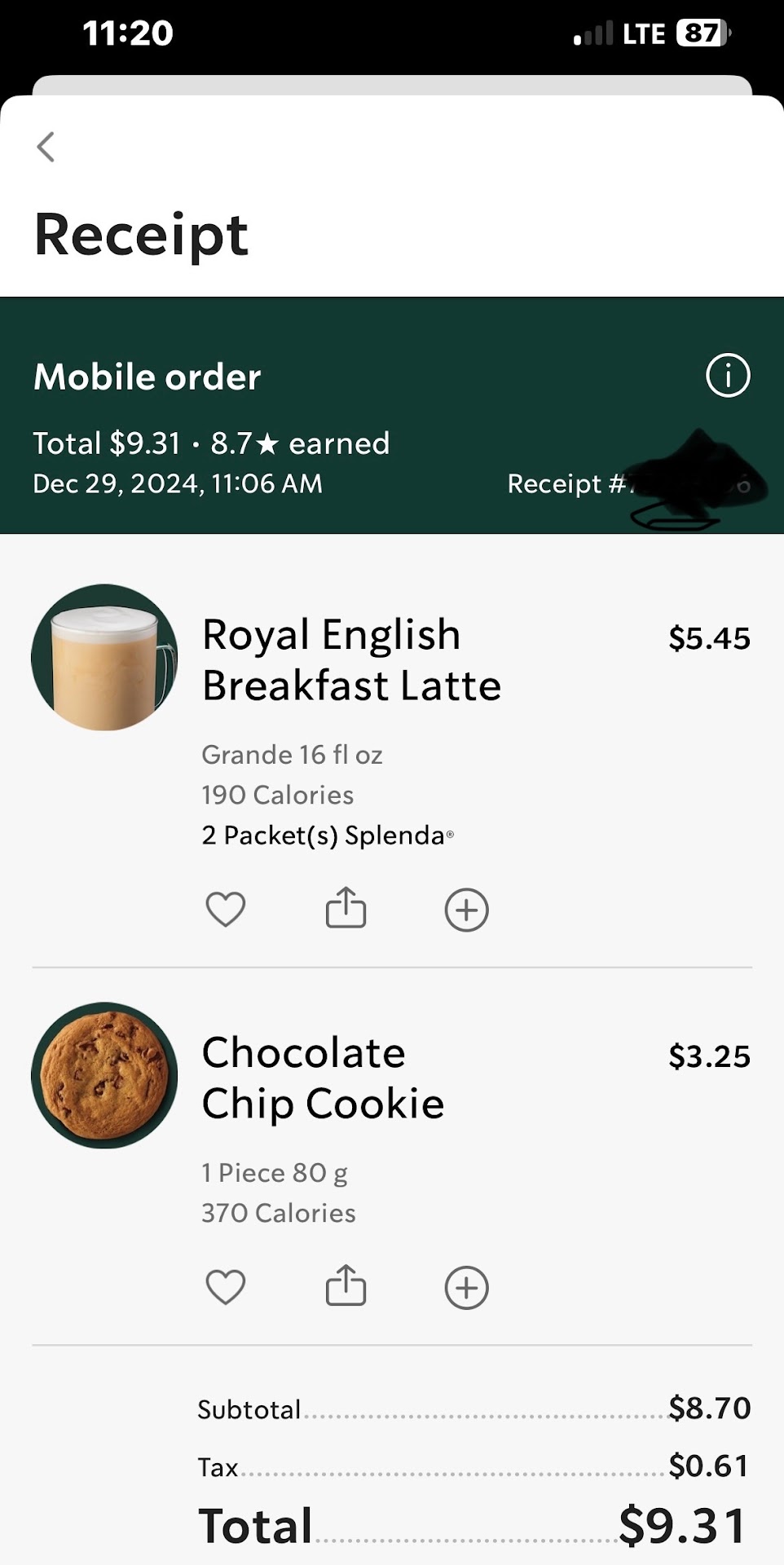Favorite the Chocolate Chip Cookie

point(226,1288)
